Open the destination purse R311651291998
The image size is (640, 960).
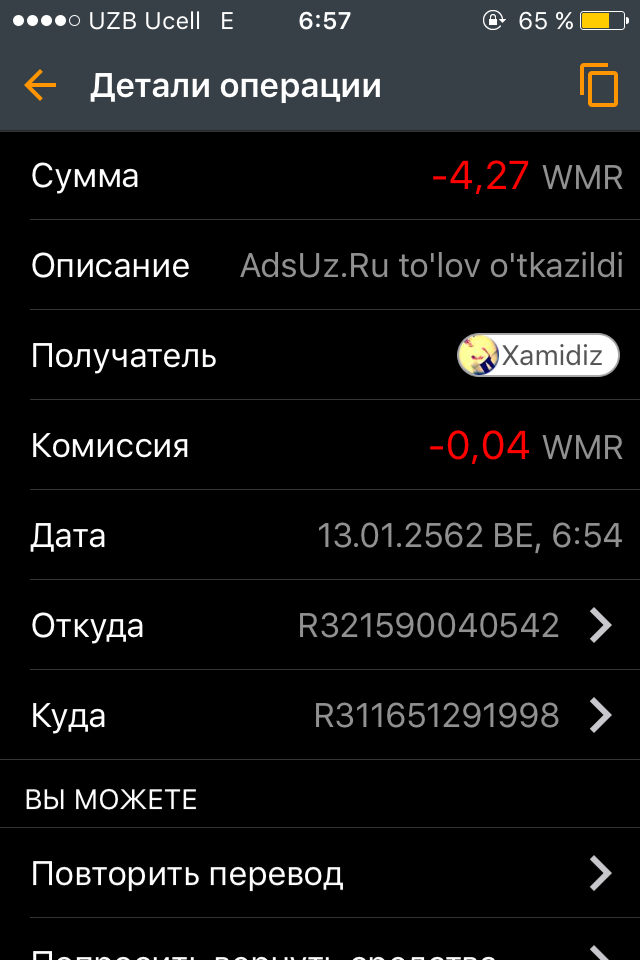click(x=462, y=716)
